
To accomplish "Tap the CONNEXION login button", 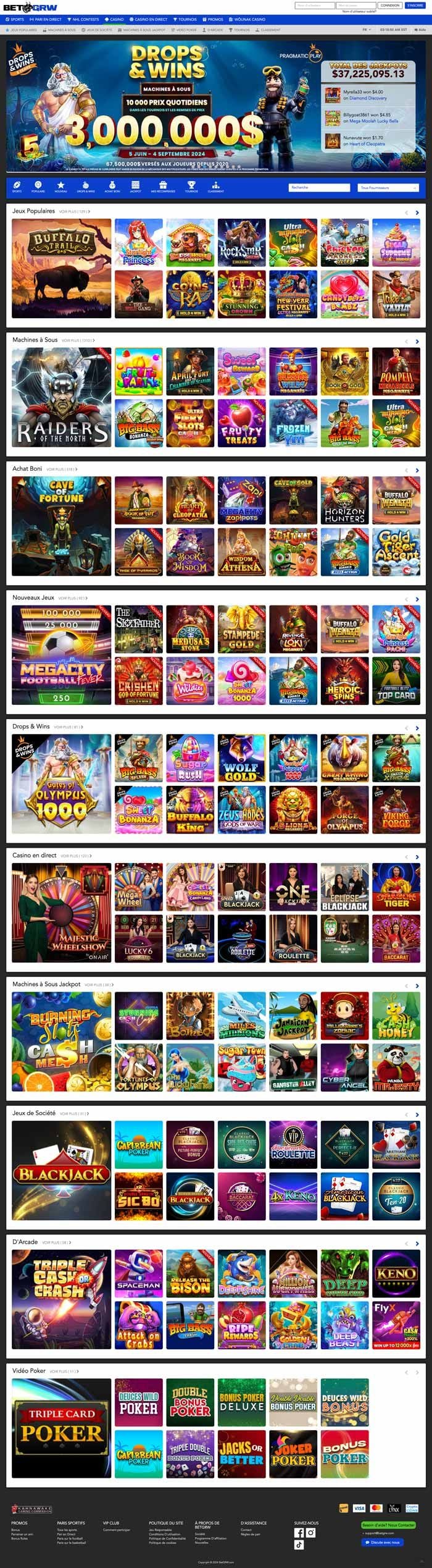I will (390, 6).
